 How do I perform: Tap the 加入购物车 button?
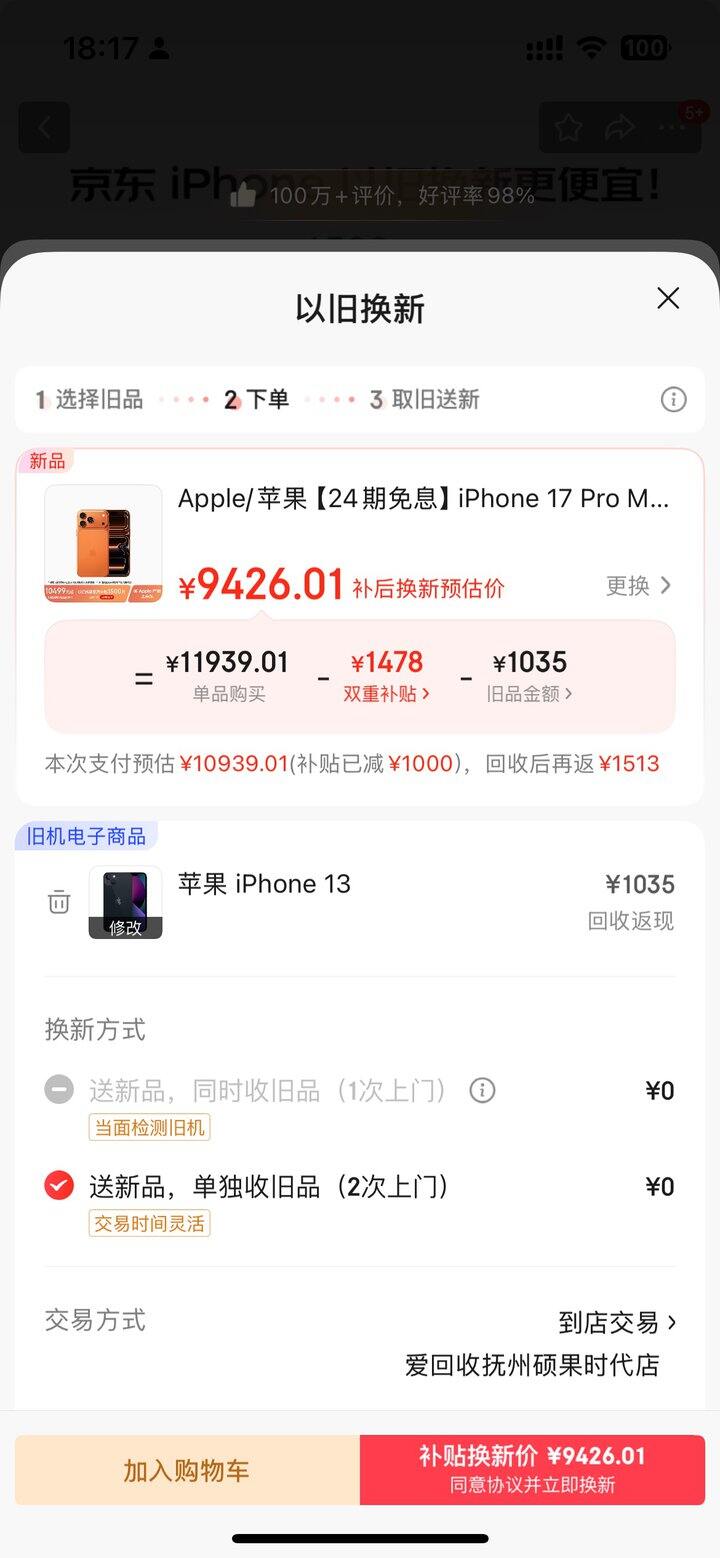(185, 1470)
